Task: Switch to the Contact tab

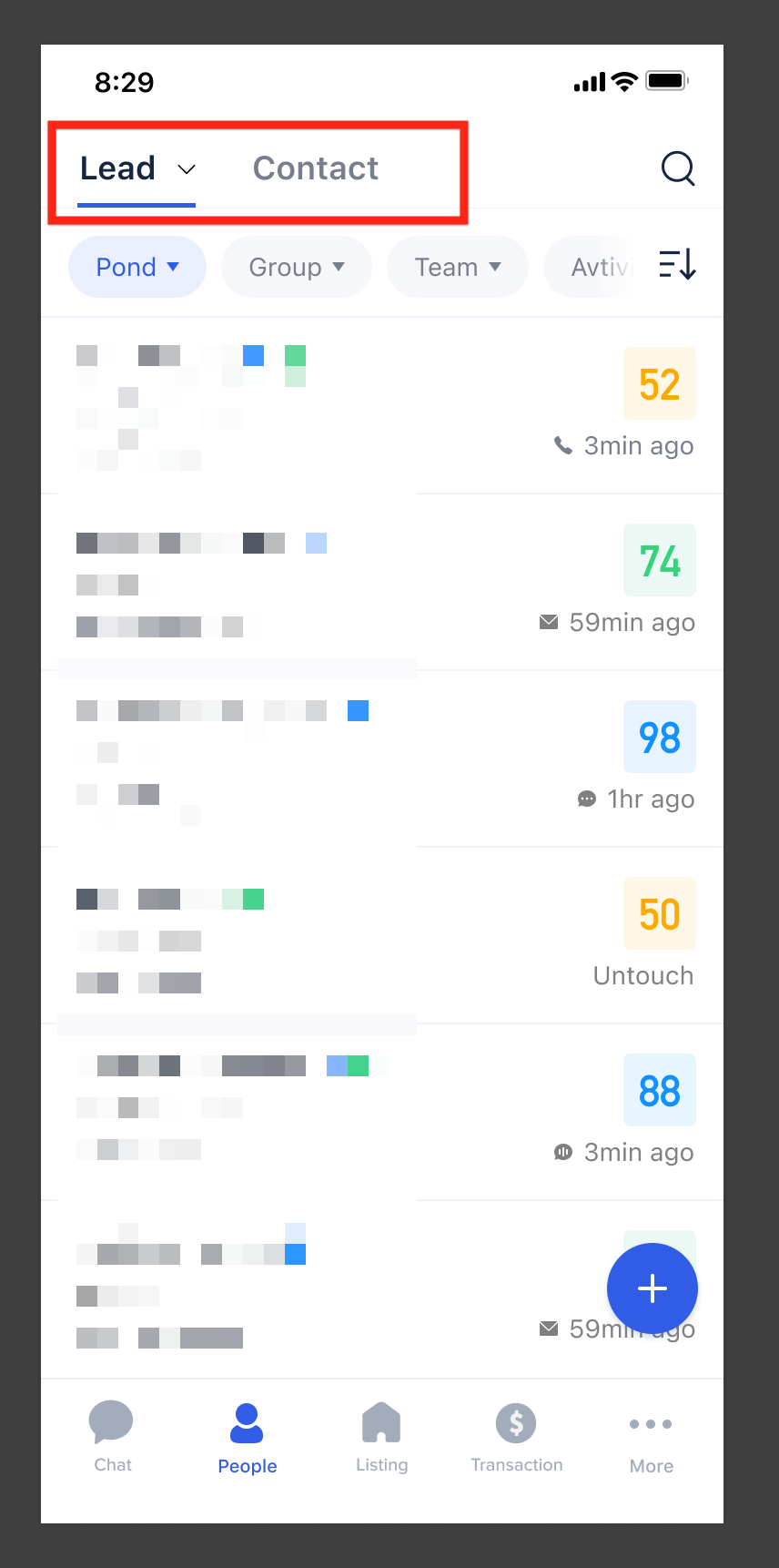Action: point(315,168)
